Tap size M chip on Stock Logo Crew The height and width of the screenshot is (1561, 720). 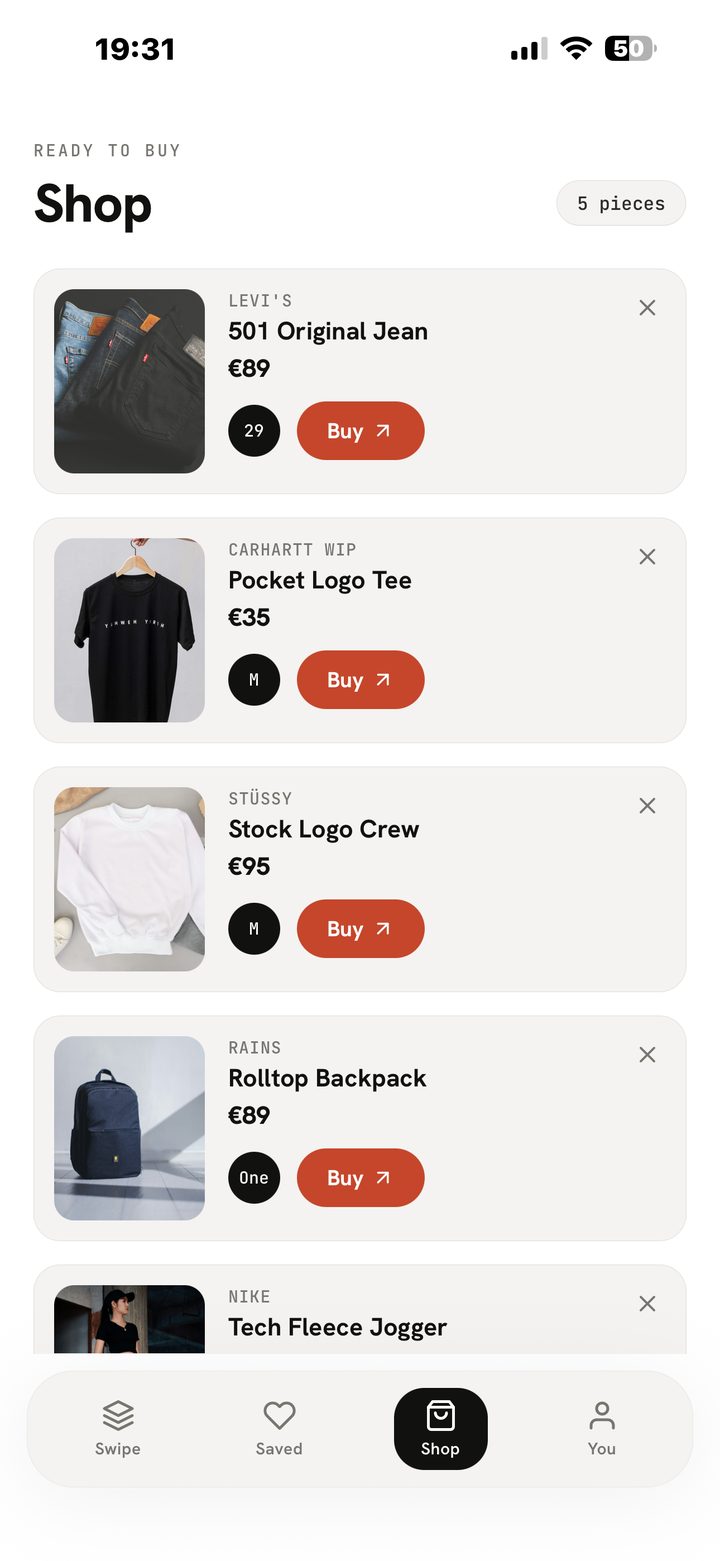point(254,929)
